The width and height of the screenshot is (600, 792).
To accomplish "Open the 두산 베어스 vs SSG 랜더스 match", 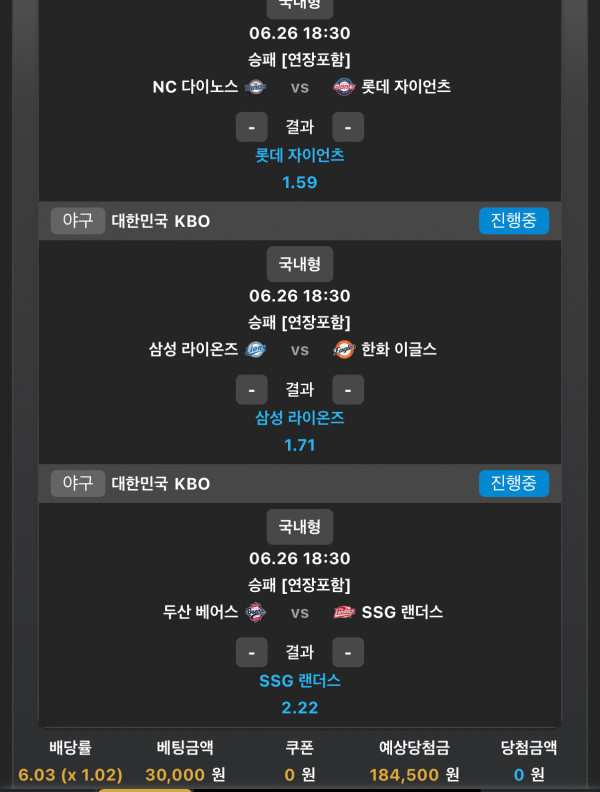I will [x=300, y=612].
